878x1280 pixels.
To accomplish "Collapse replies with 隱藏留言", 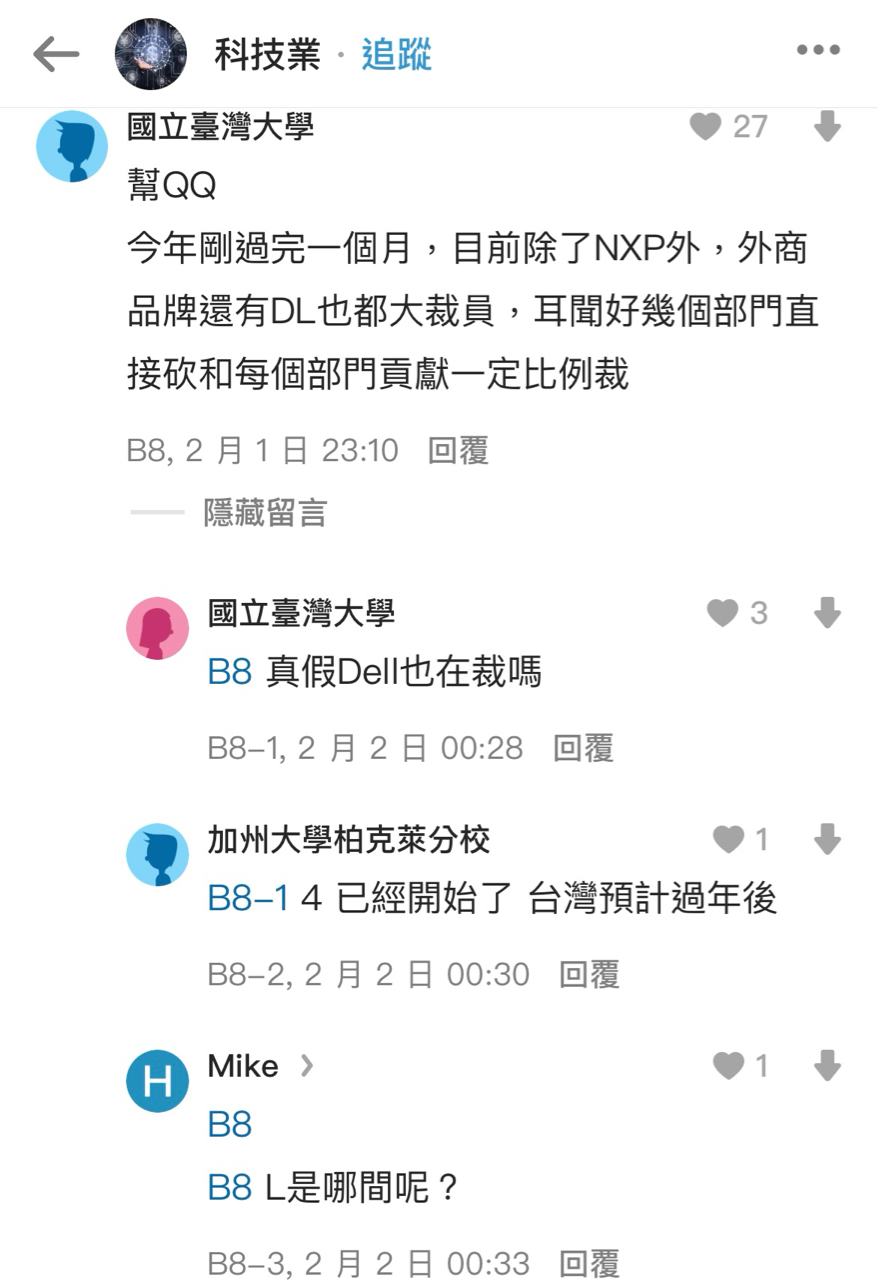I will click(x=264, y=513).
